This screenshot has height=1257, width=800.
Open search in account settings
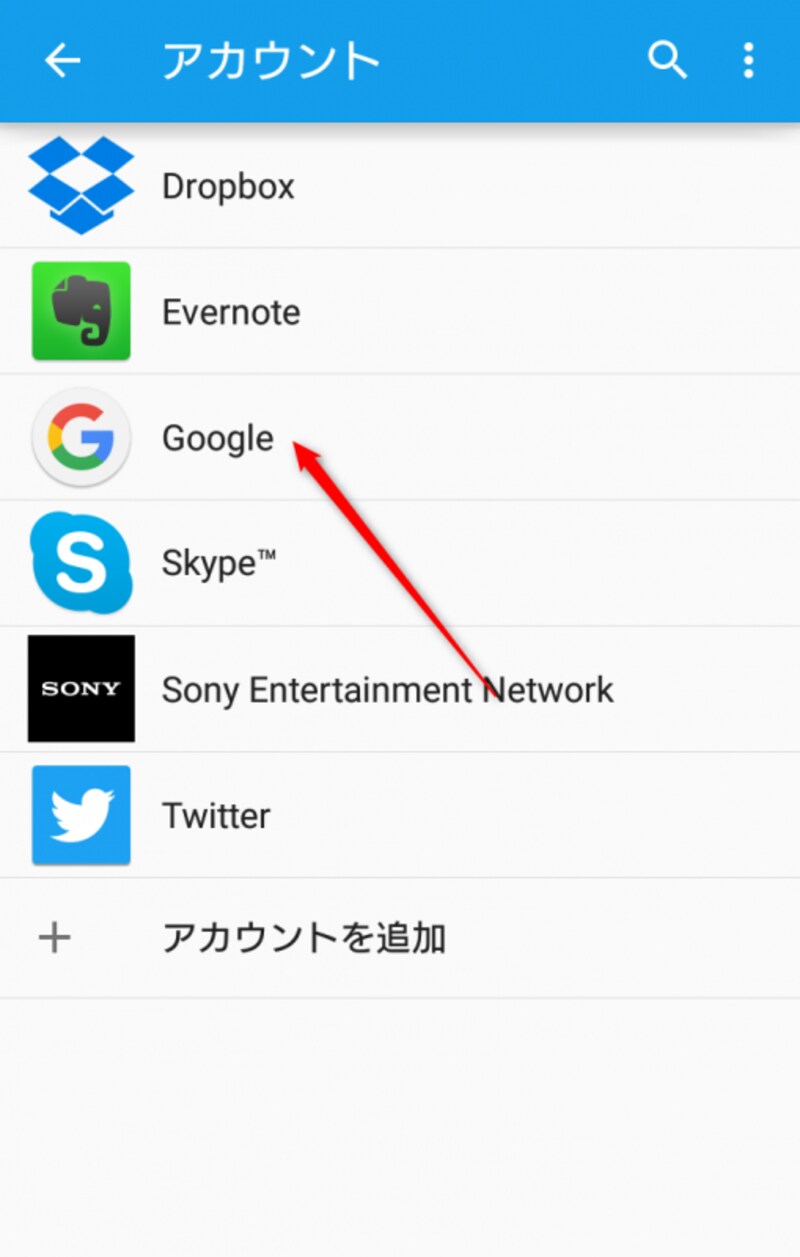(667, 61)
